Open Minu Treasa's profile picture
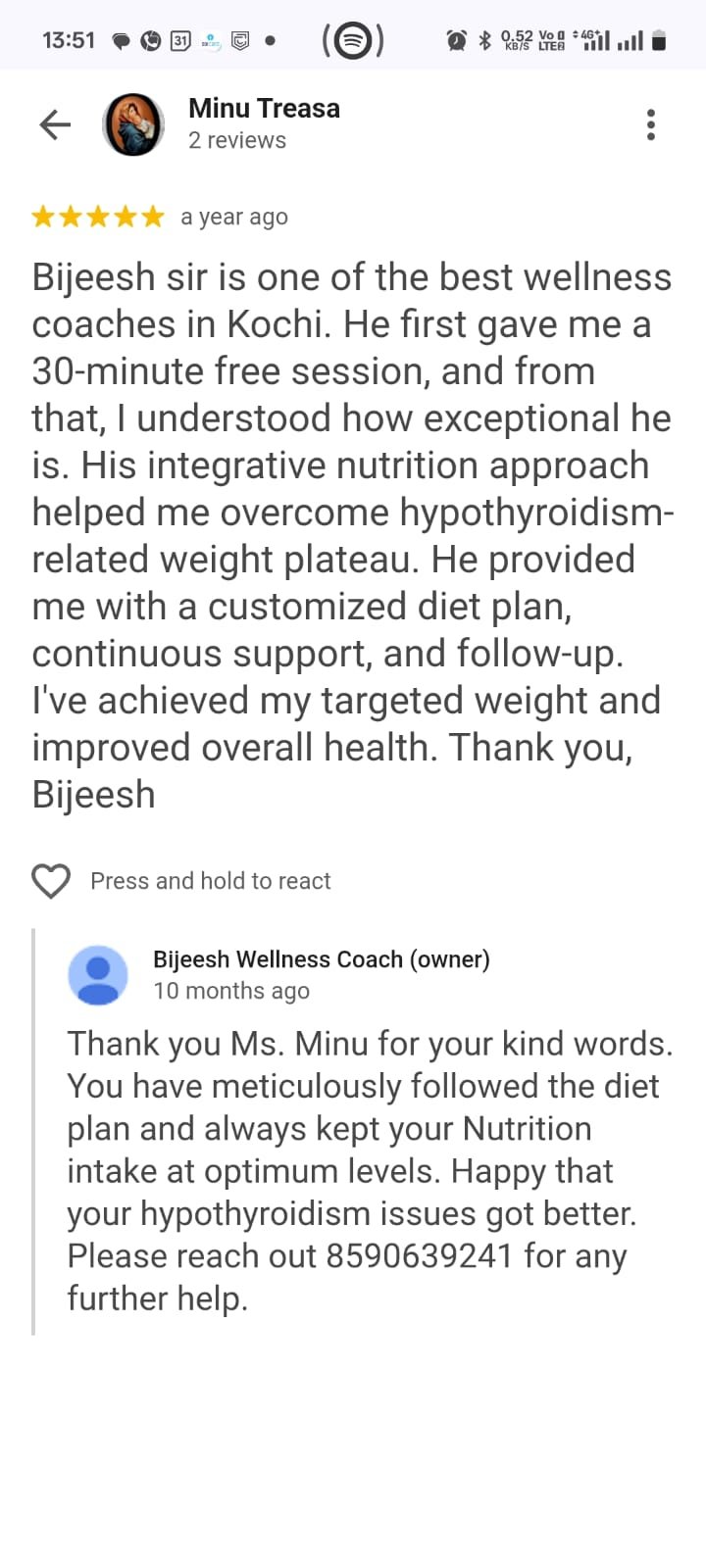This screenshot has width=706, height=1568. pos(133,124)
